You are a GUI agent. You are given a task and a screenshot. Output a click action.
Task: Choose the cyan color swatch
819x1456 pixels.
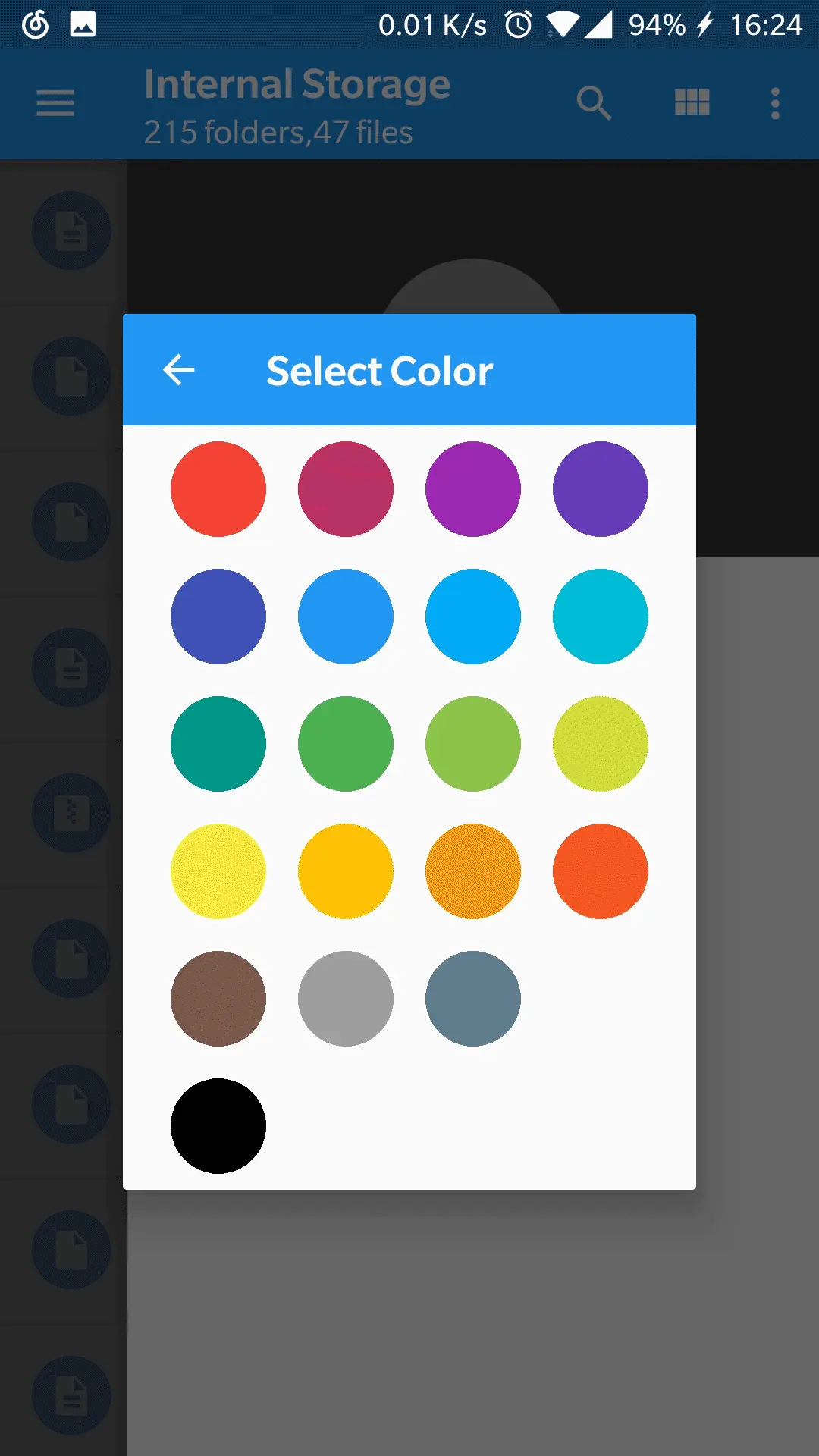(x=601, y=617)
